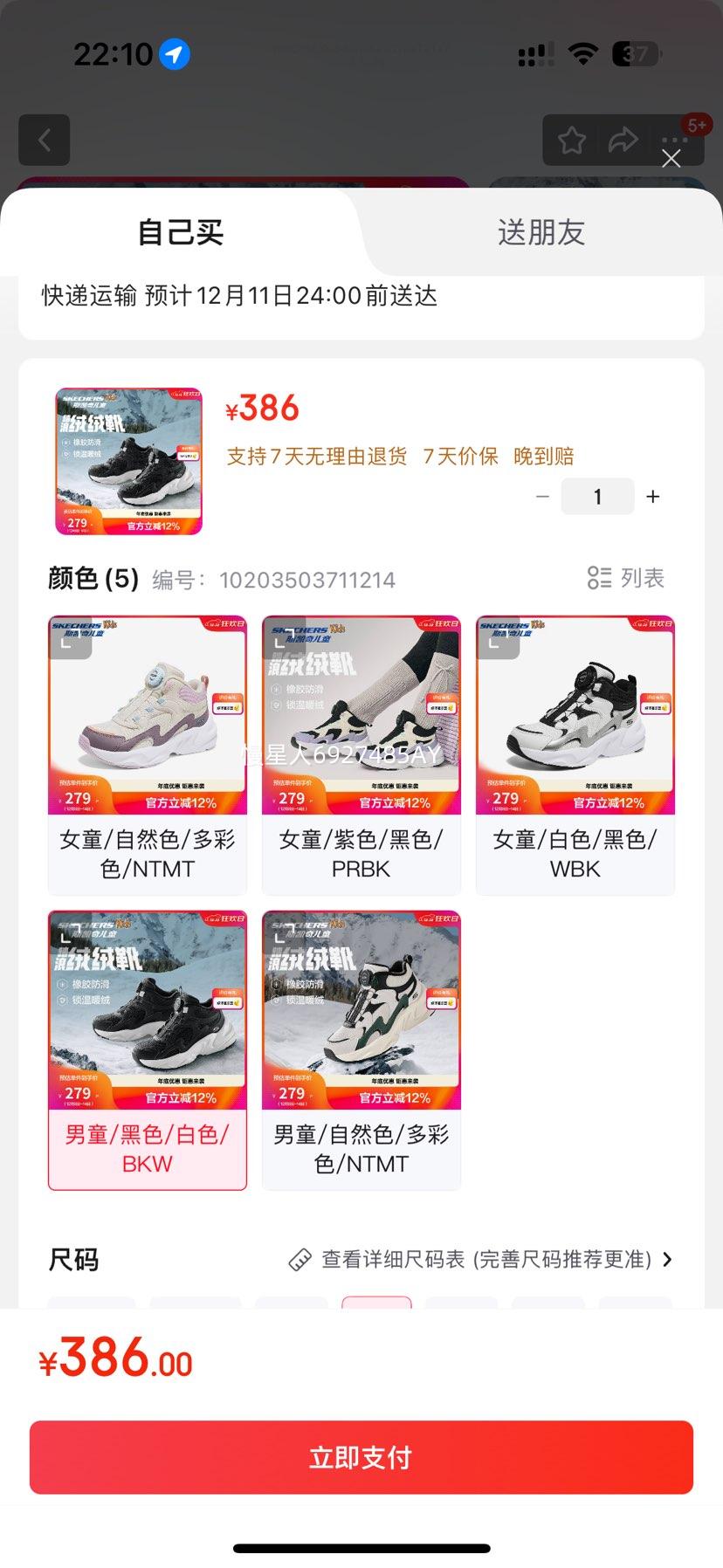Image resolution: width=723 pixels, height=1568 pixels.
Task: Expand the detailed size chart via the chevron
Action: coord(667,1259)
